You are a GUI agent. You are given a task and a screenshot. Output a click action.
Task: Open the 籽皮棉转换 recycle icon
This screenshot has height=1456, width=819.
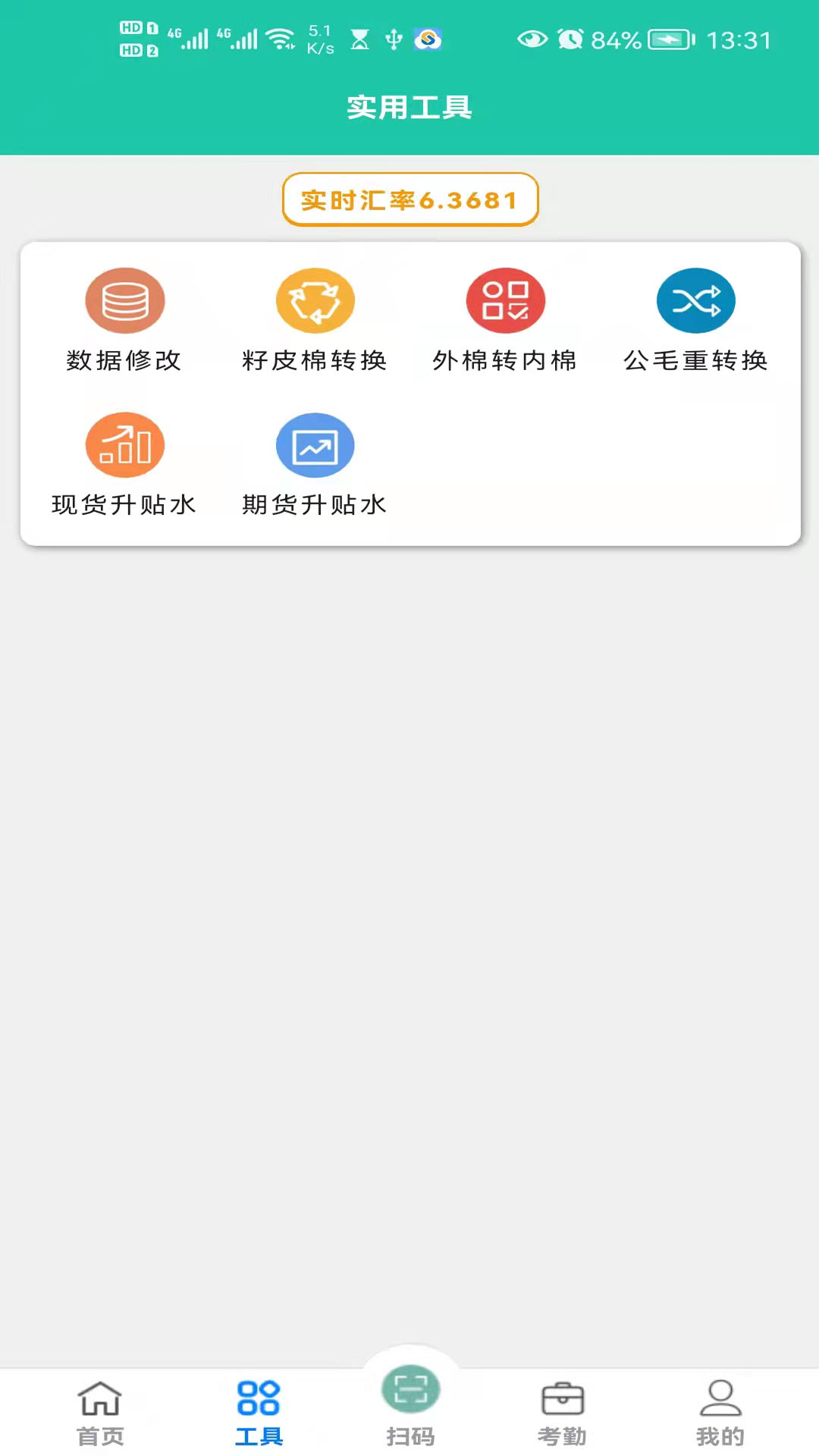(315, 300)
